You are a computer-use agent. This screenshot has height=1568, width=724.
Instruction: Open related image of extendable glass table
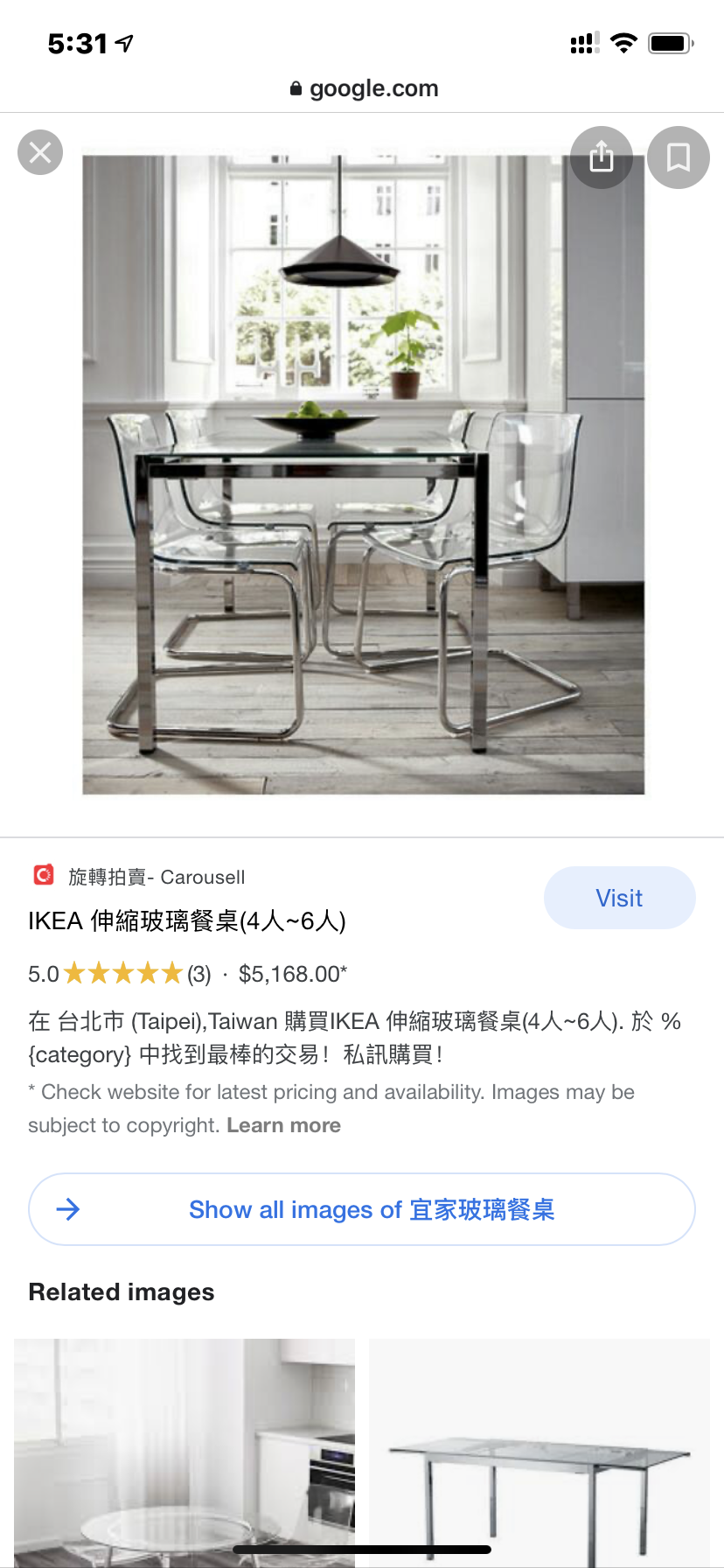click(x=540, y=1451)
